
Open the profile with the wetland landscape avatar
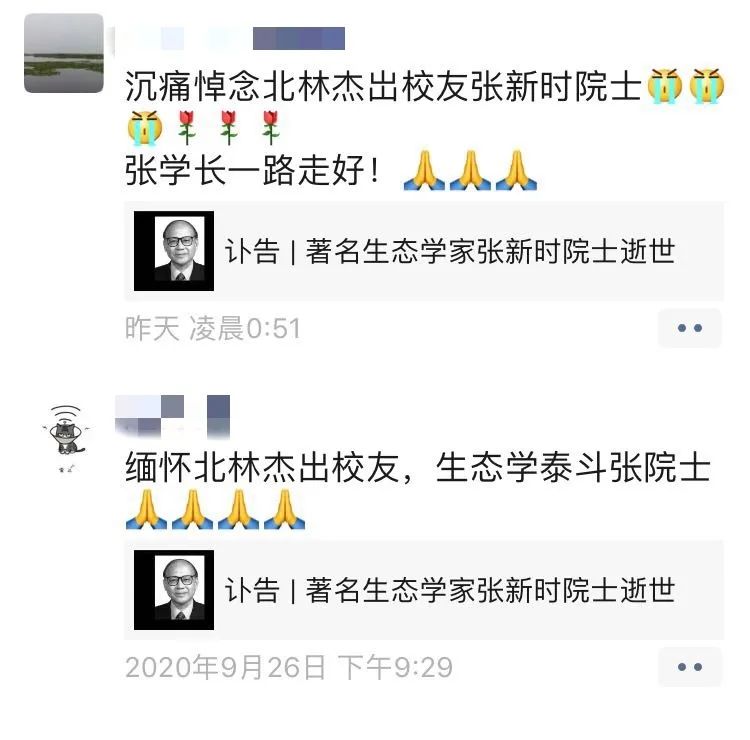pos(64,53)
